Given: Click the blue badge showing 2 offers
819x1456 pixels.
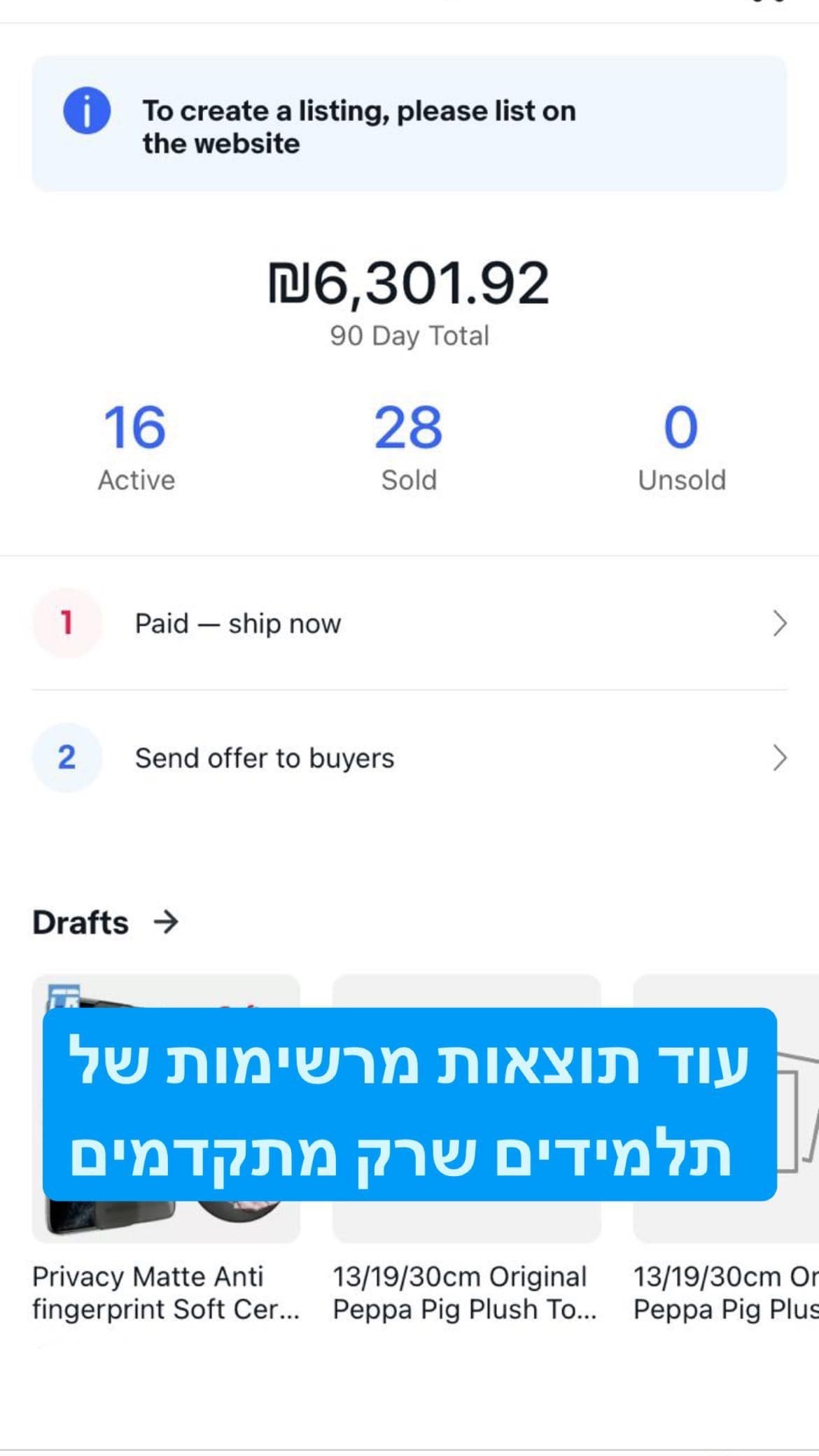Looking at the screenshot, I should [x=67, y=757].
